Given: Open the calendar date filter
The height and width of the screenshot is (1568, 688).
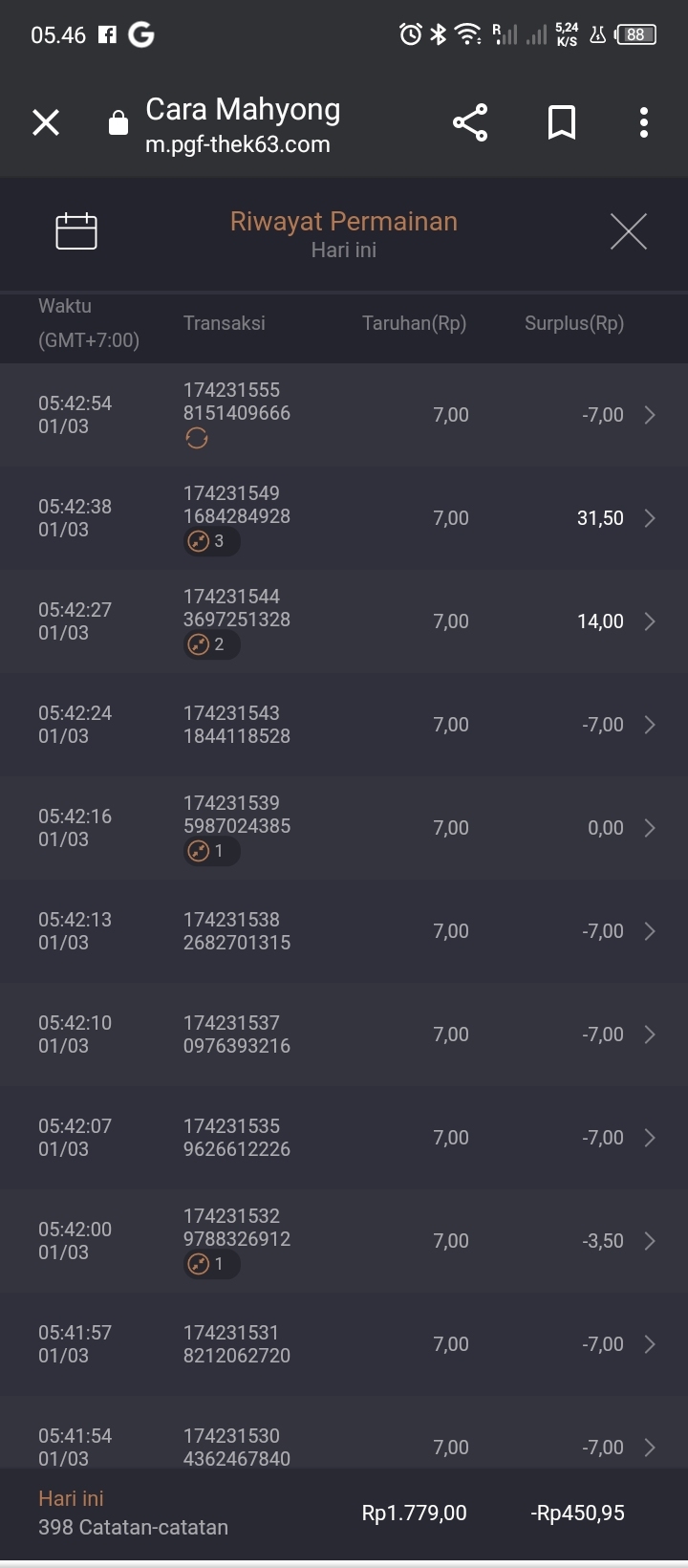Looking at the screenshot, I should [76, 231].
